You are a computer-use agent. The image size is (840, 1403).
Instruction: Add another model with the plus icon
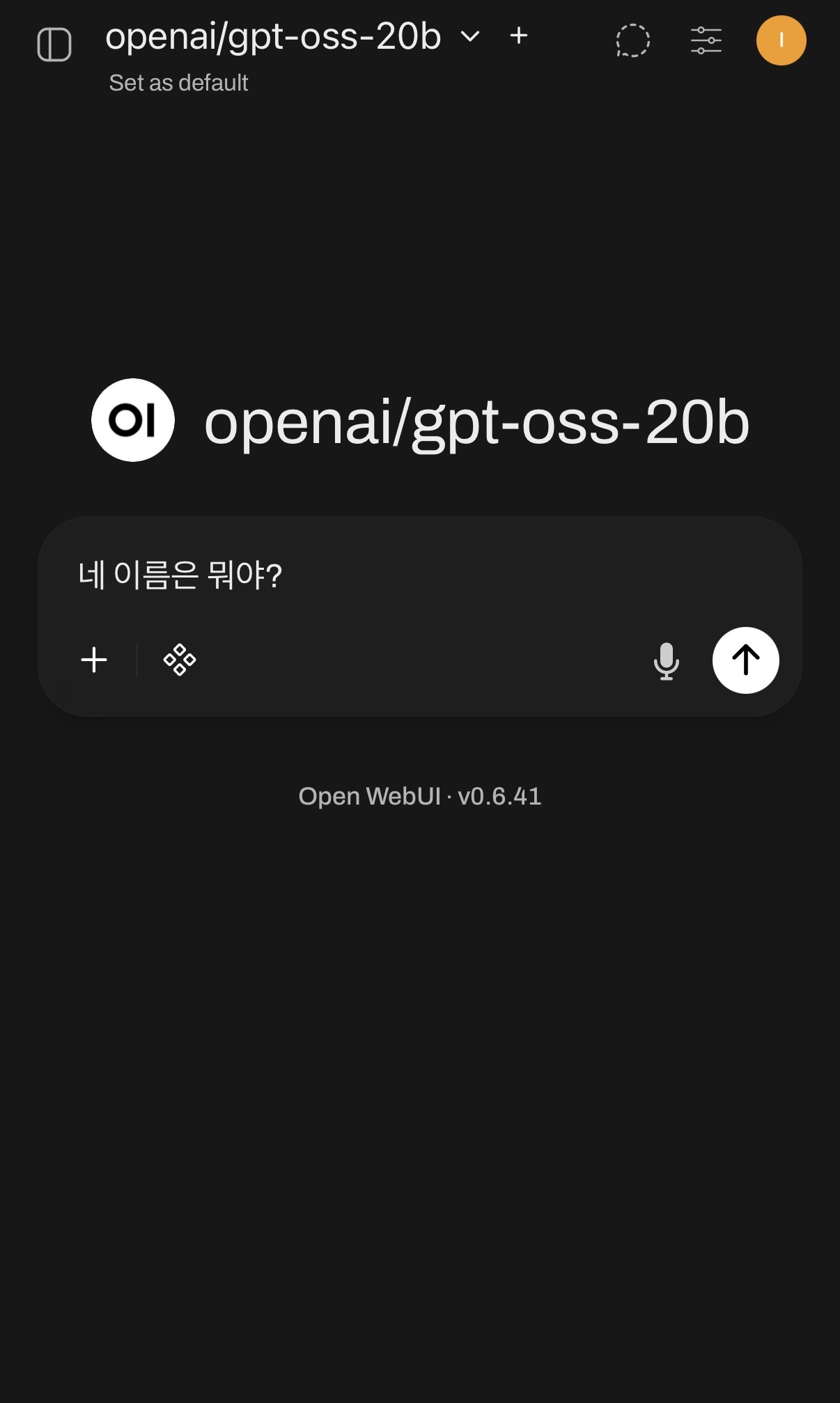[x=519, y=36]
